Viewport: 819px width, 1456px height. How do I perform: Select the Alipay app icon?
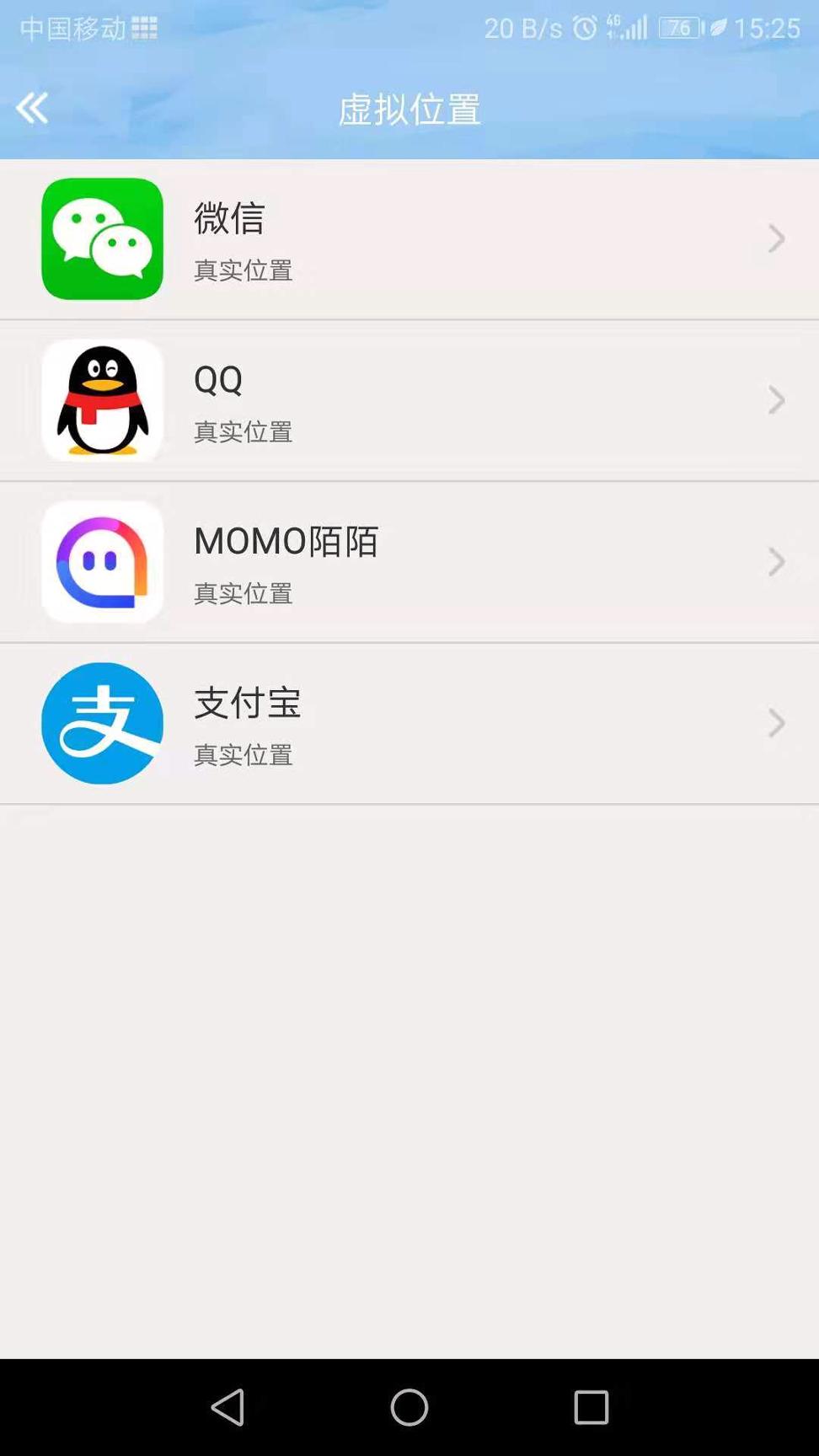click(x=101, y=723)
